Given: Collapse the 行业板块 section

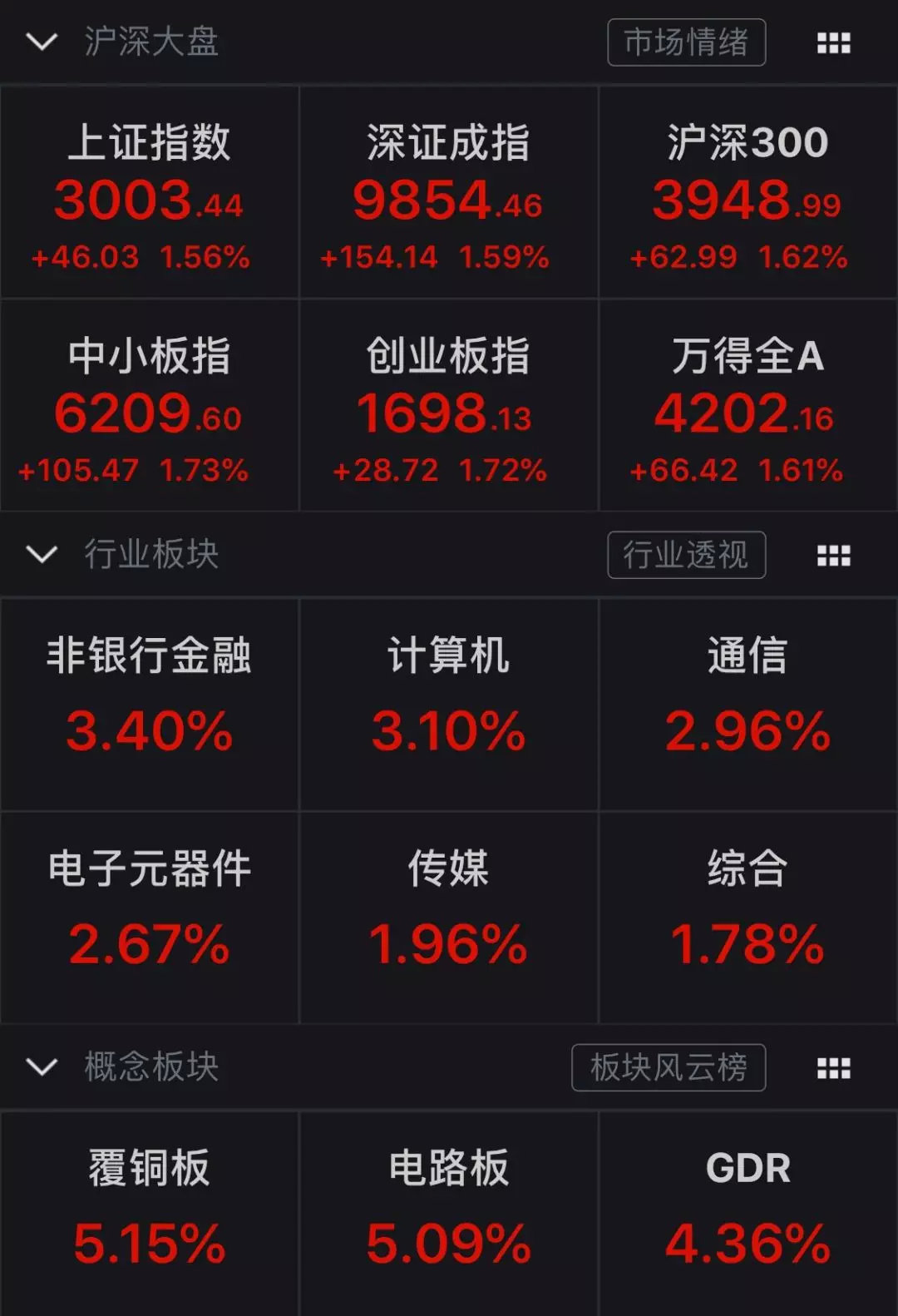Looking at the screenshot, I should click(42, 554).
